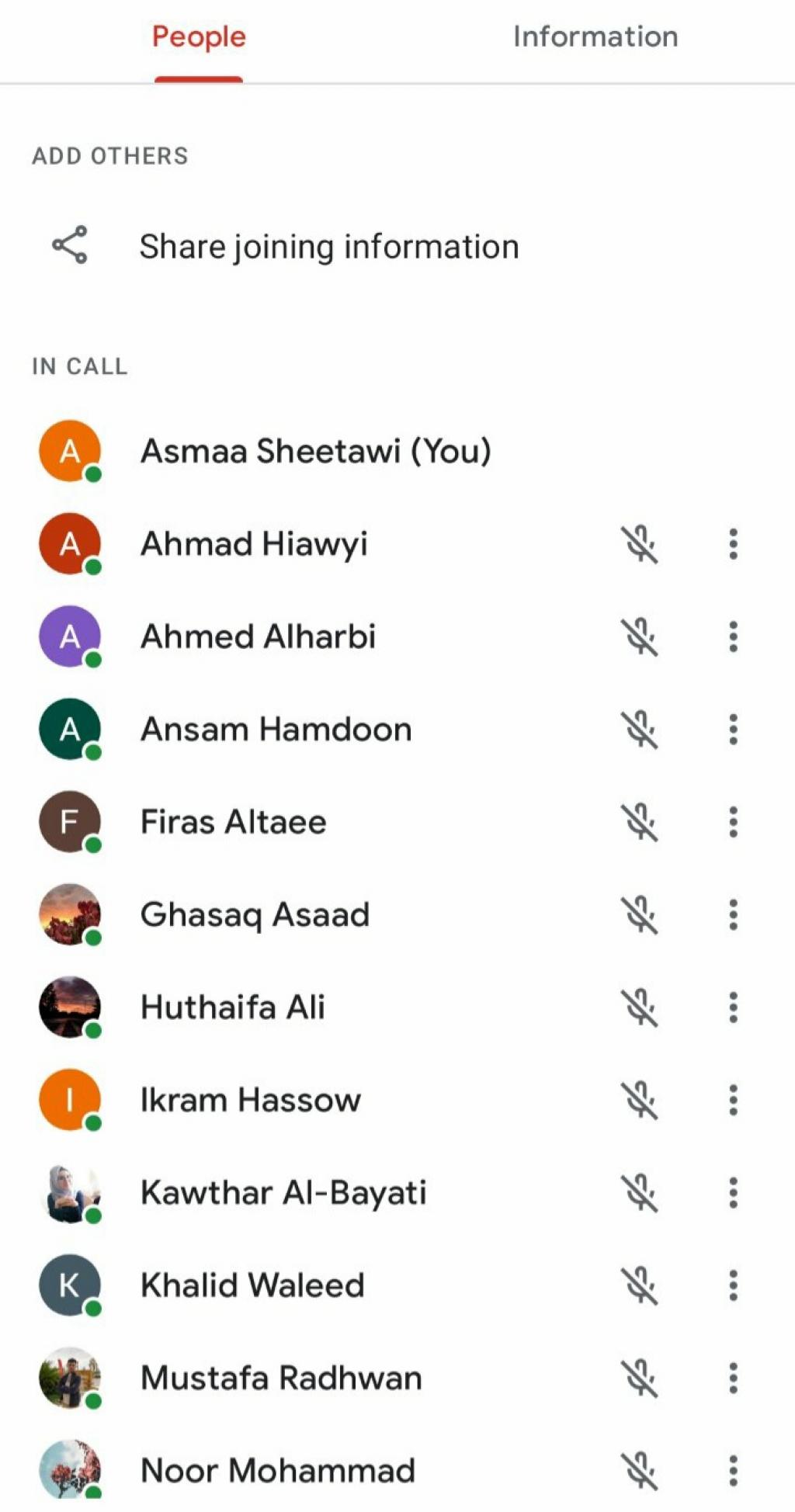Mute Mustafa Radhwan's microphone
The height and width of the screenshot is (1512, 795).
coord(641,1378)
